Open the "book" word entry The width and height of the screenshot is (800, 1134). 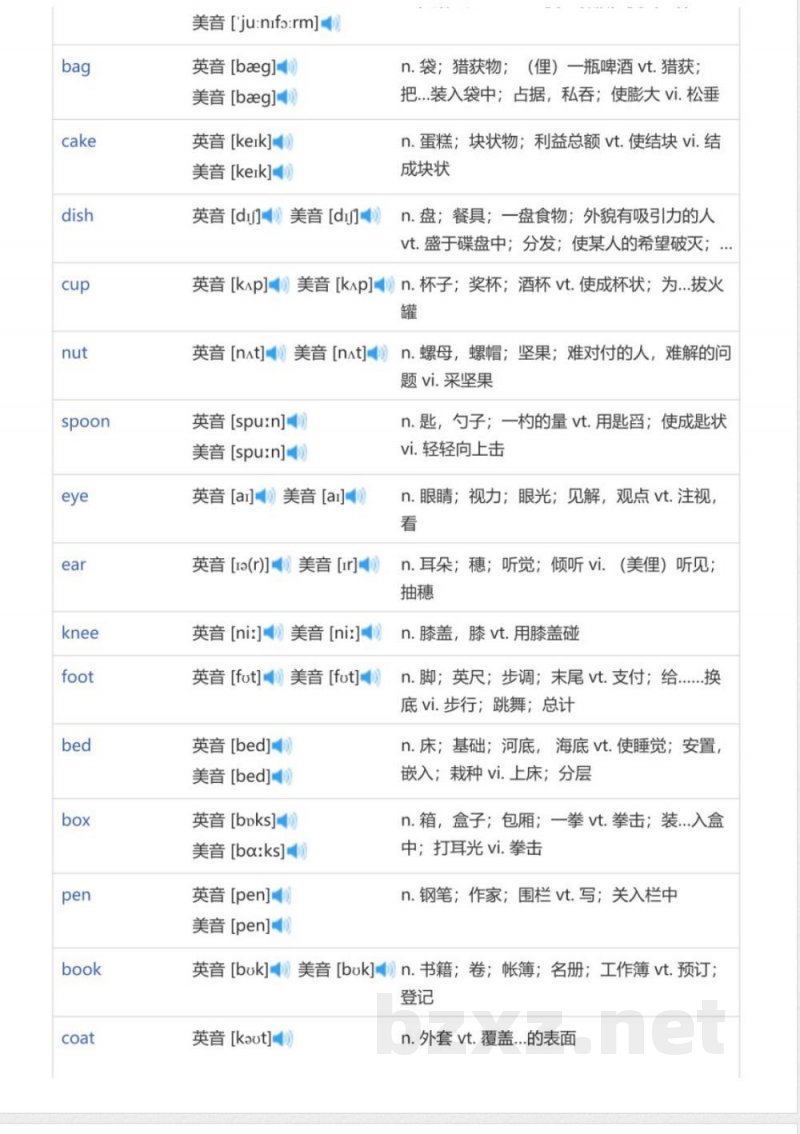[x=80, y=969]
